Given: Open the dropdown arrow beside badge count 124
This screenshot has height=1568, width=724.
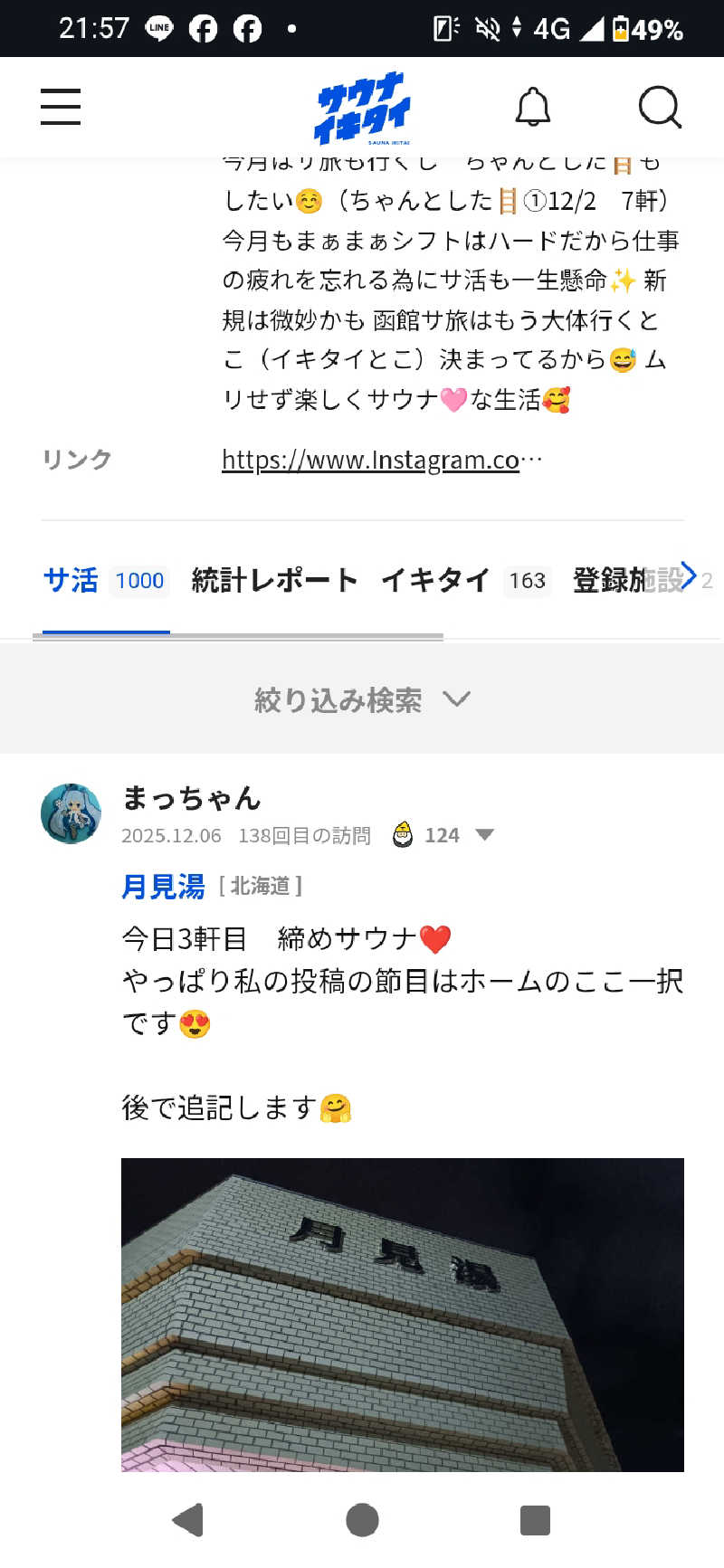Looking at the screenshot, I should pyautogui.click(x=485, y=835).
